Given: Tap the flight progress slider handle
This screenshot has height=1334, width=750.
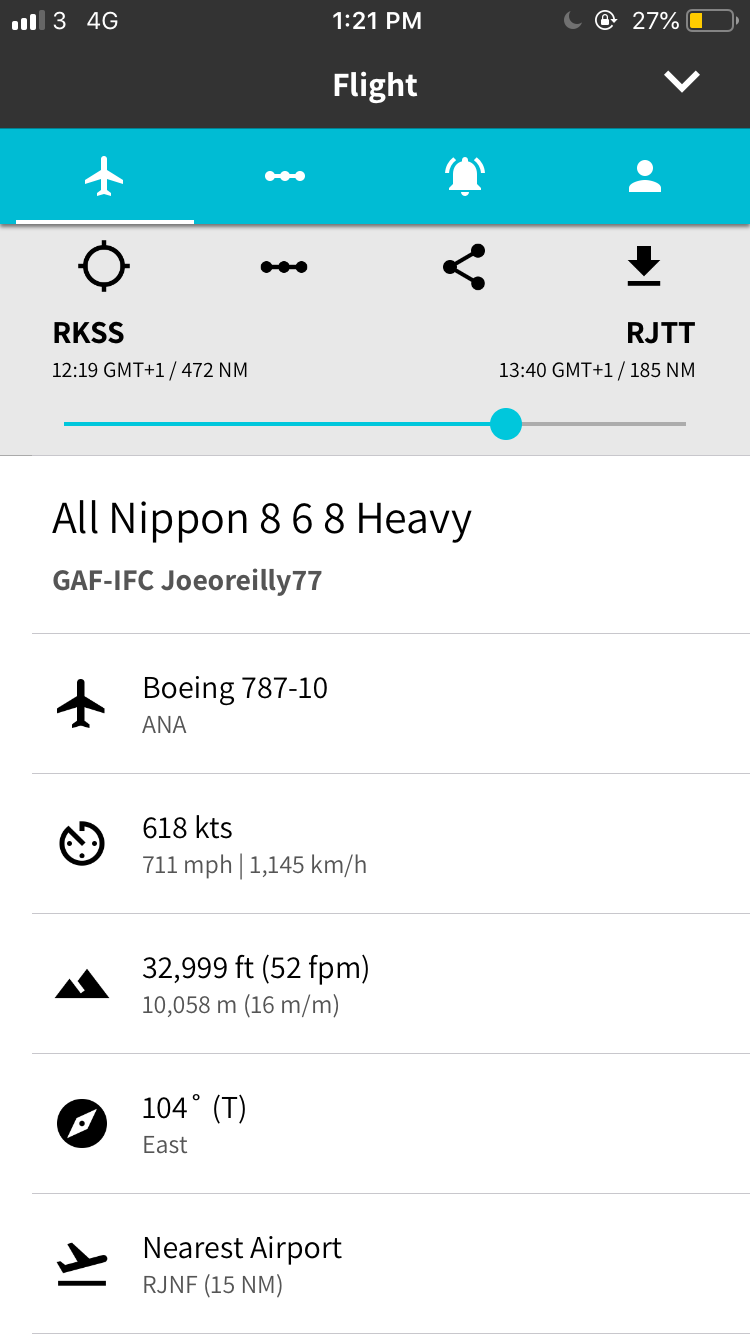Looking at the screenshot, I should pyautogui.click(x=506, y=424).
